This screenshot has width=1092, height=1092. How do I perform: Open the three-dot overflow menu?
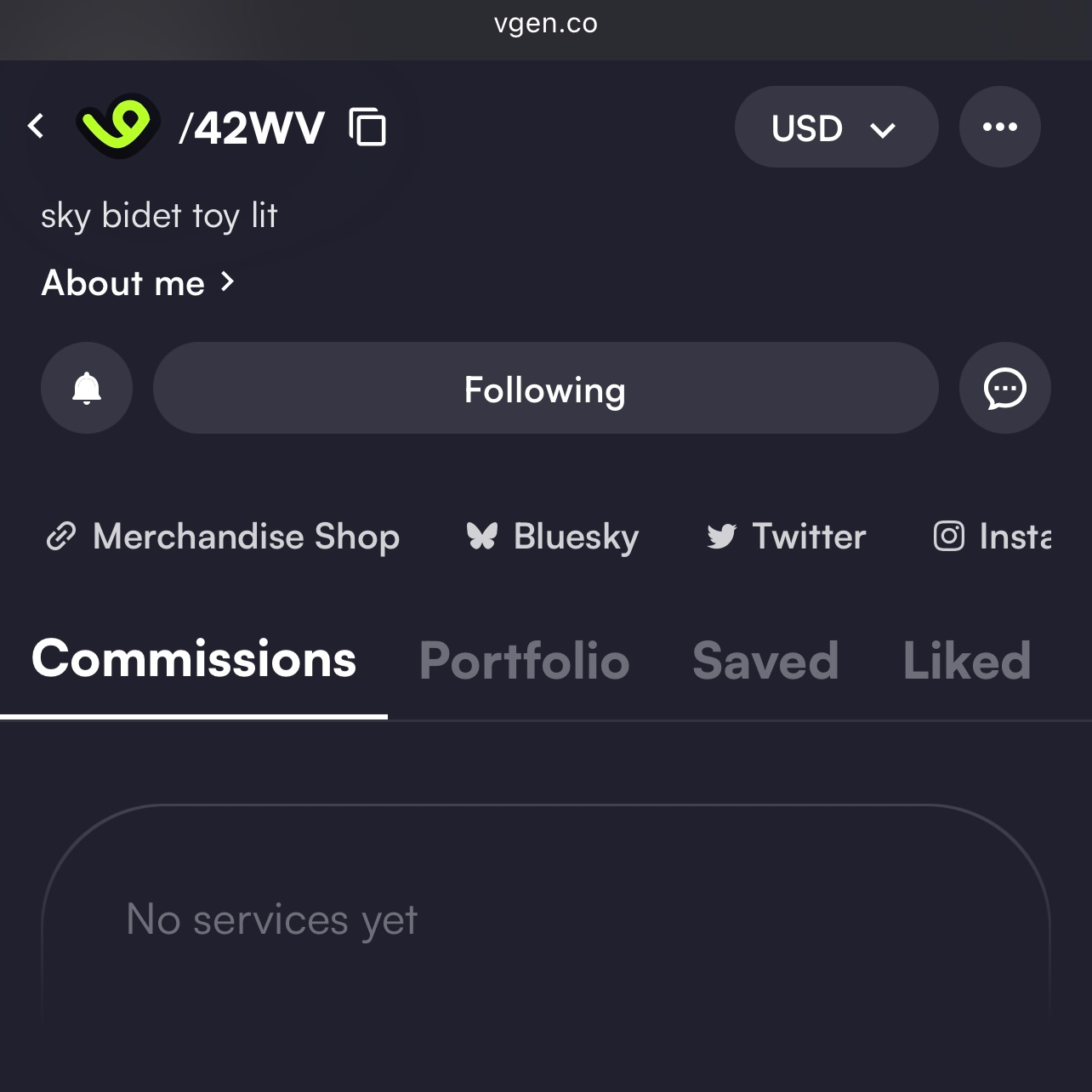click(999, 127)
